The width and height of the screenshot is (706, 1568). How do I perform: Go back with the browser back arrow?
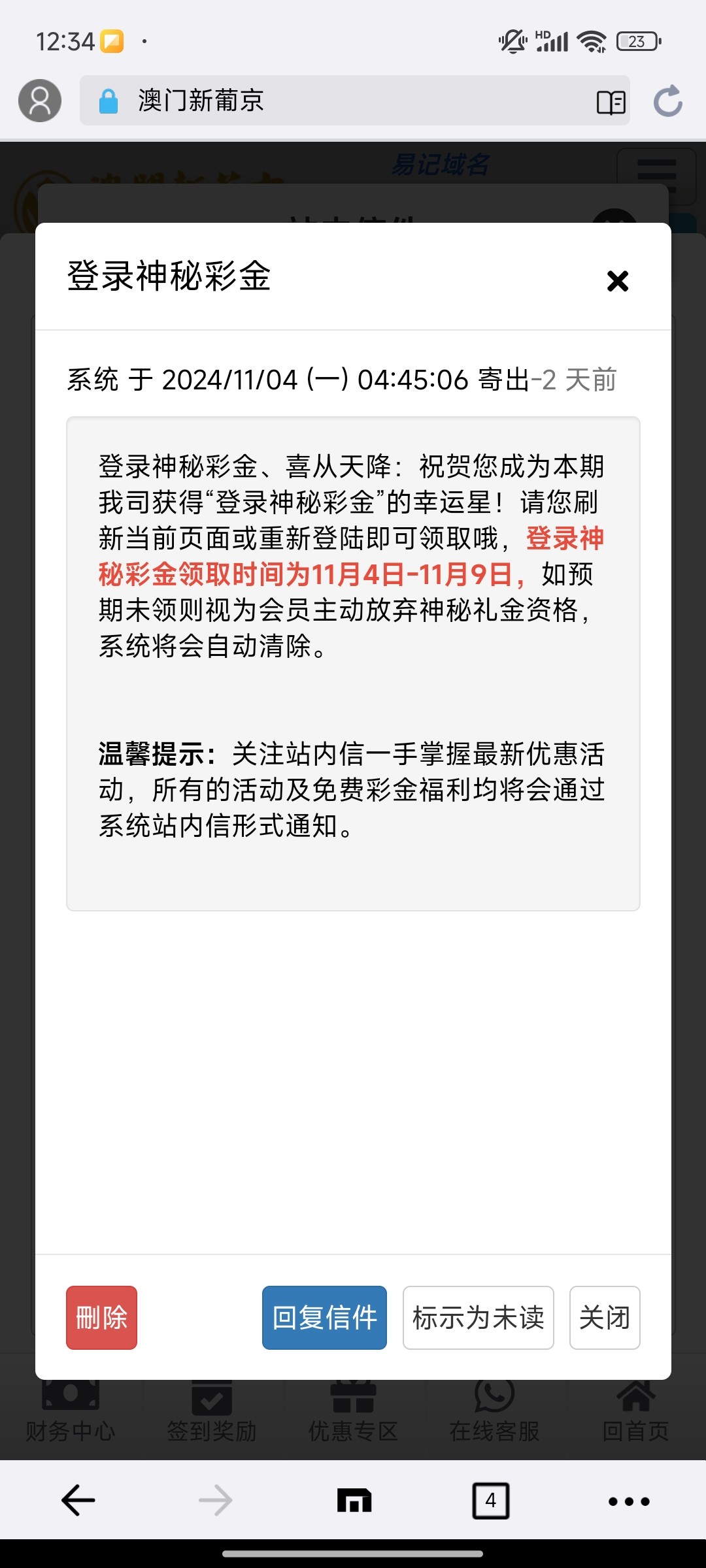[78, 1500]
